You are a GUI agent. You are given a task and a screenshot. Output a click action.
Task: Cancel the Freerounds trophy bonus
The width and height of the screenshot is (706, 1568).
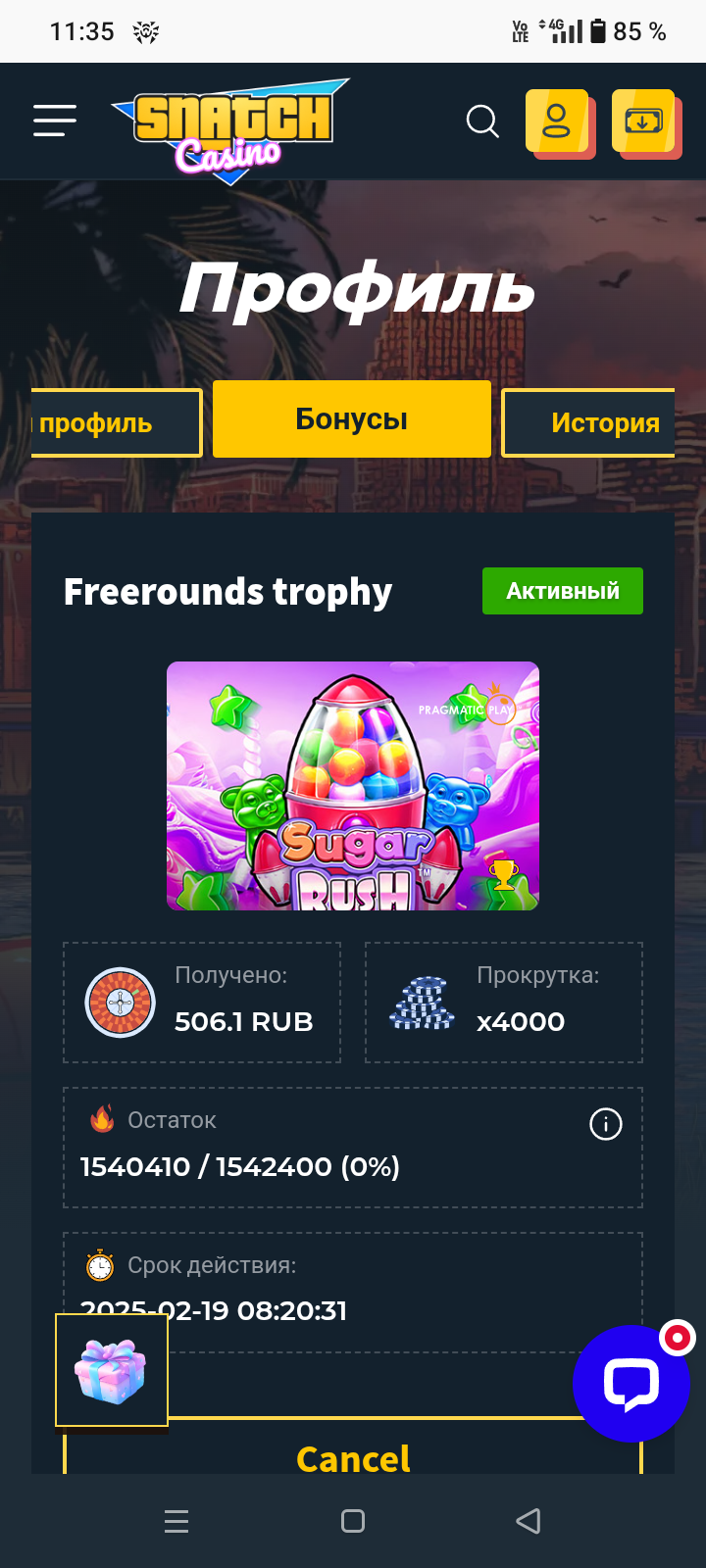coord(353,1456)
